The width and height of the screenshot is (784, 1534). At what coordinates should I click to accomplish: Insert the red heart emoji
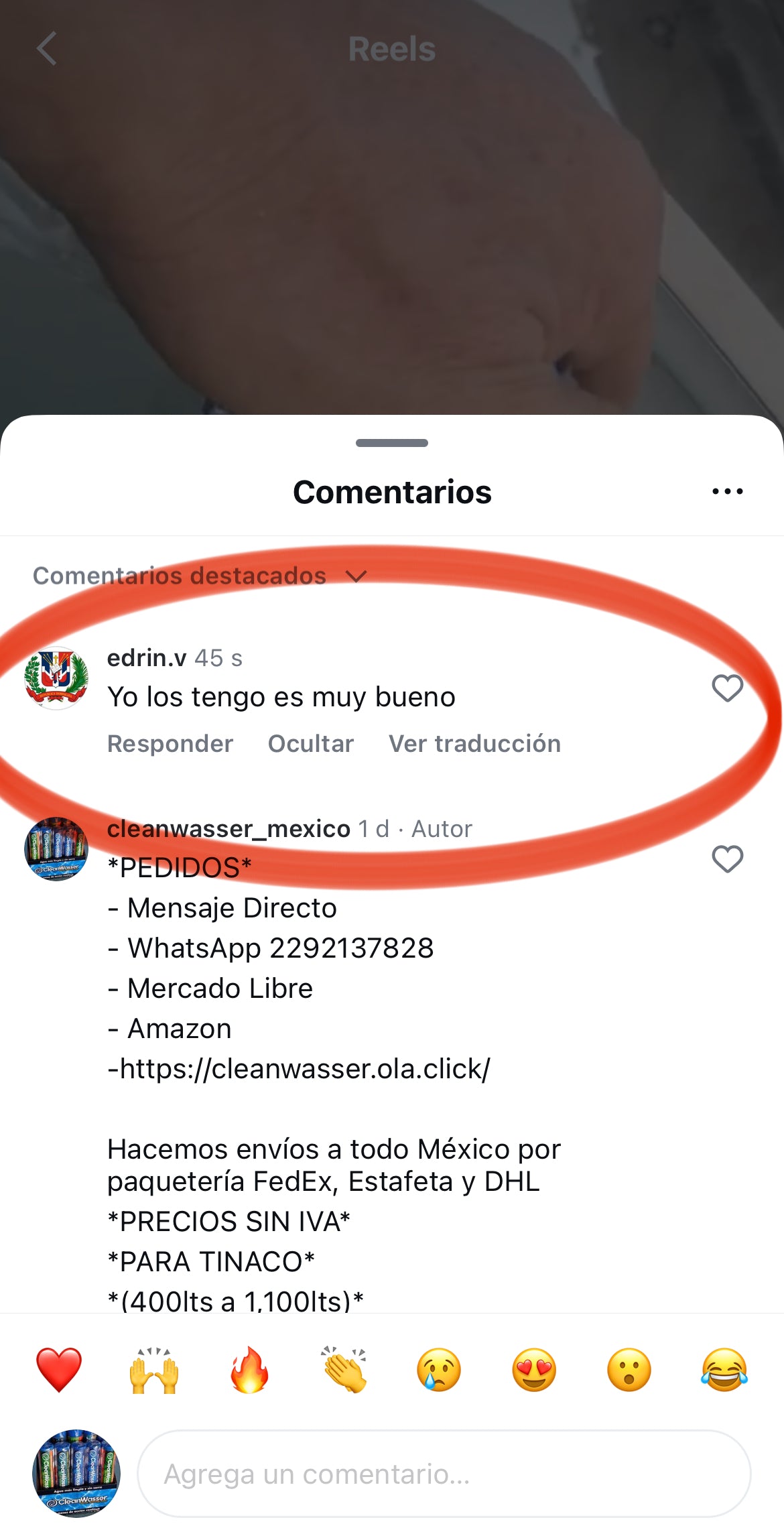pyautogui.click(x=59, y=1370)
